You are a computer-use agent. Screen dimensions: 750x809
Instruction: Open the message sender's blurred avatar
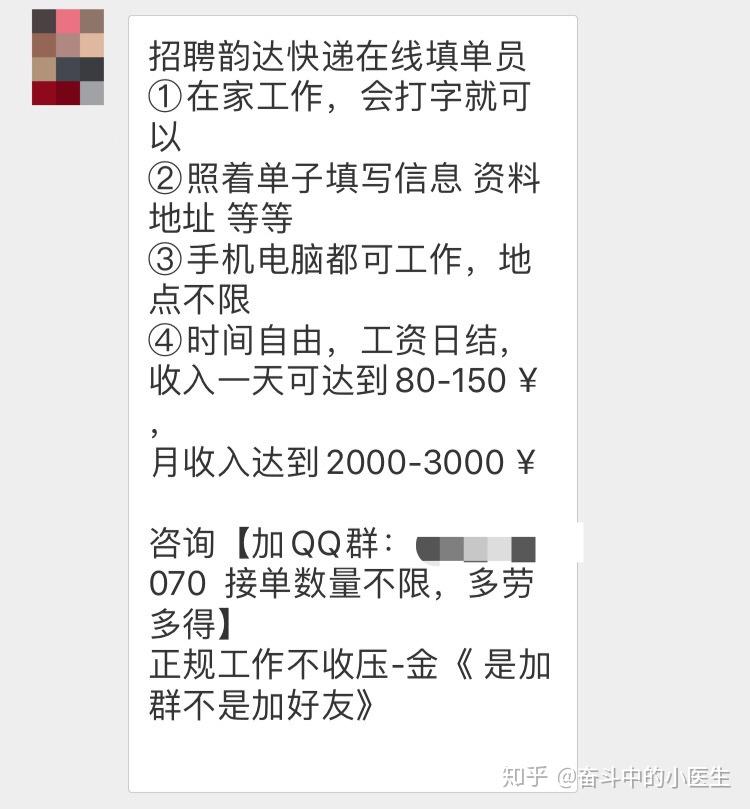coord(68,57)
